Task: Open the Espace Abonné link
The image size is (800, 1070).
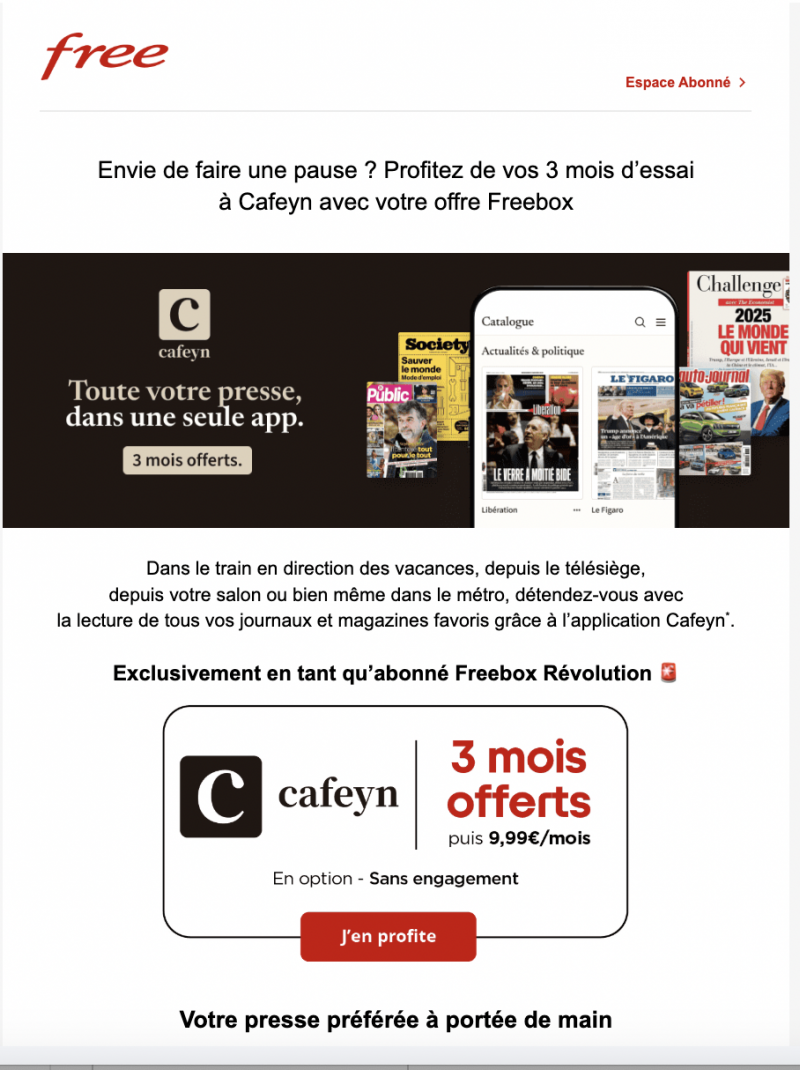Action: pyautogui.click(x=685, y=83)
